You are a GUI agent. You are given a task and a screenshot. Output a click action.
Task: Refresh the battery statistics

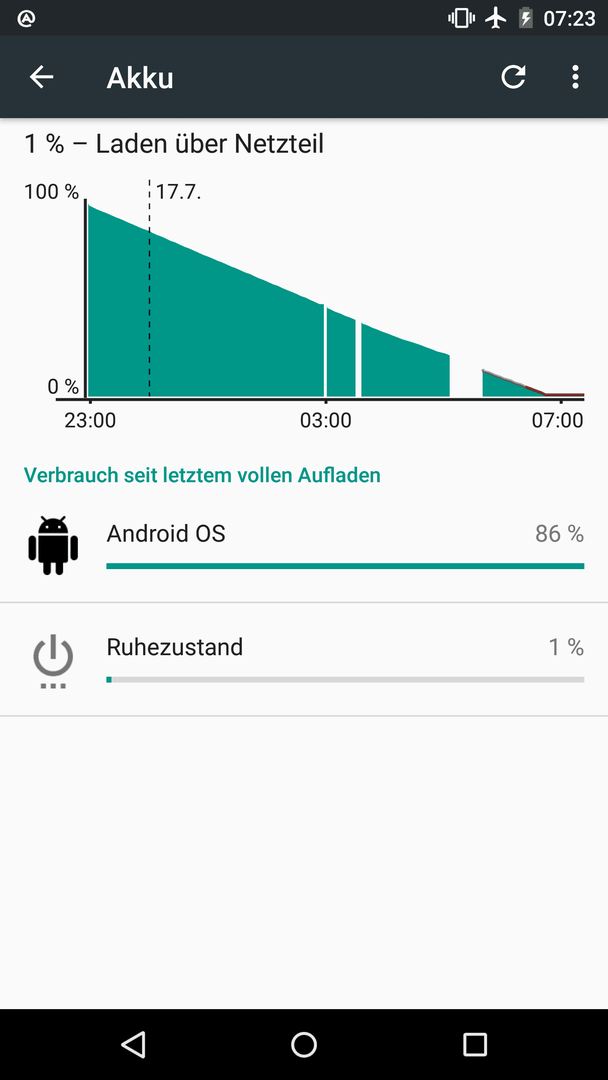513,77
